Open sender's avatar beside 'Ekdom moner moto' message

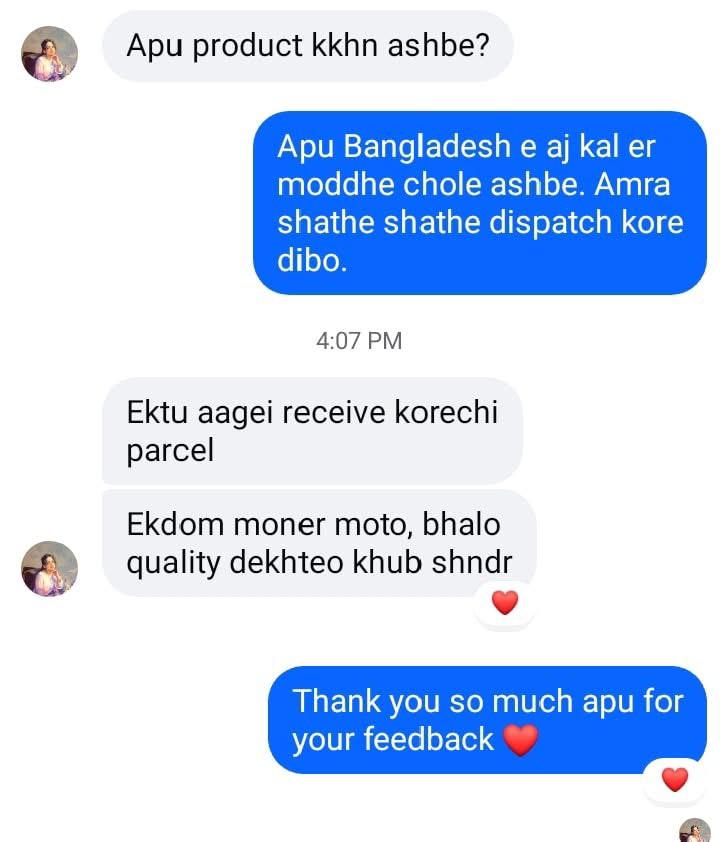(x=49, y=568)
